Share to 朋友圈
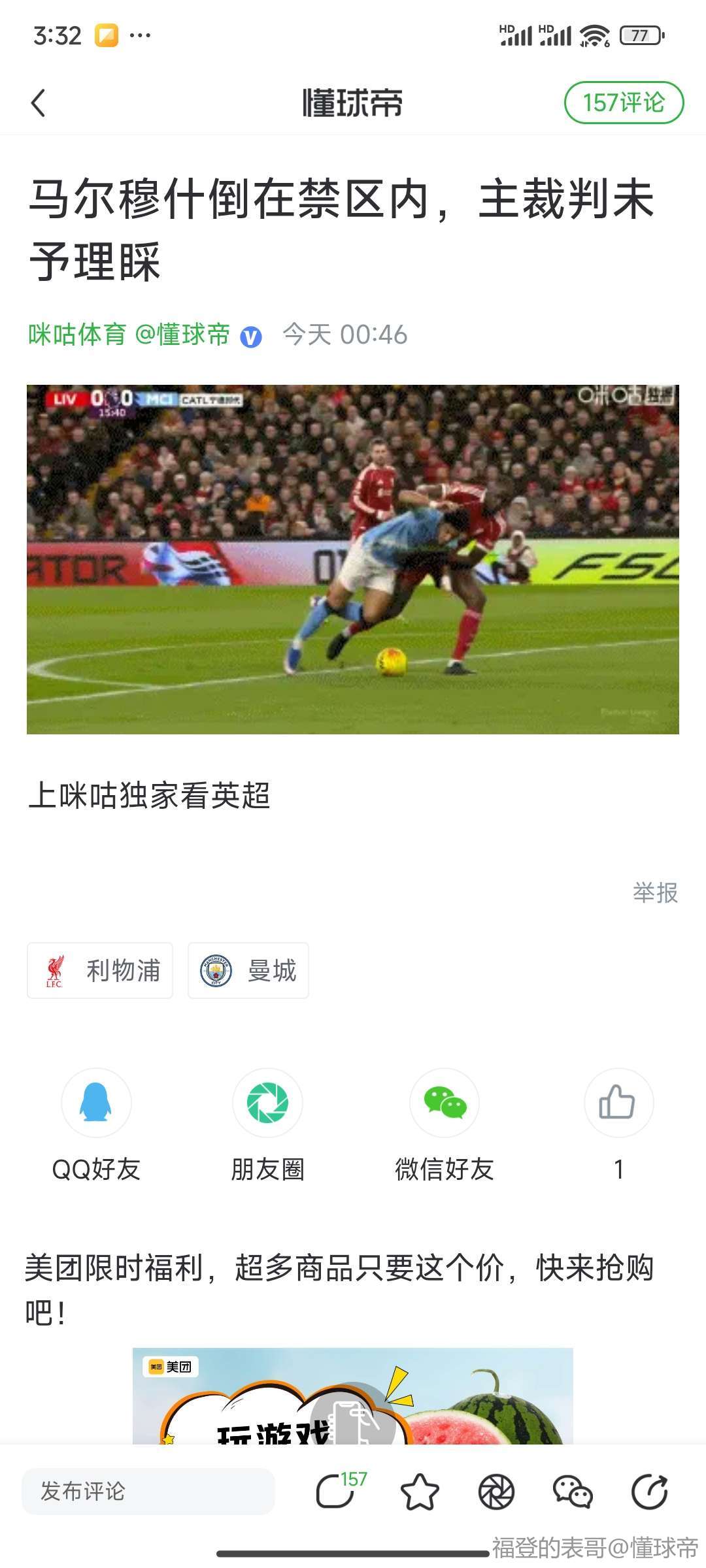Viewport: 706px width, 1568px height. (x=267, y=1103)
